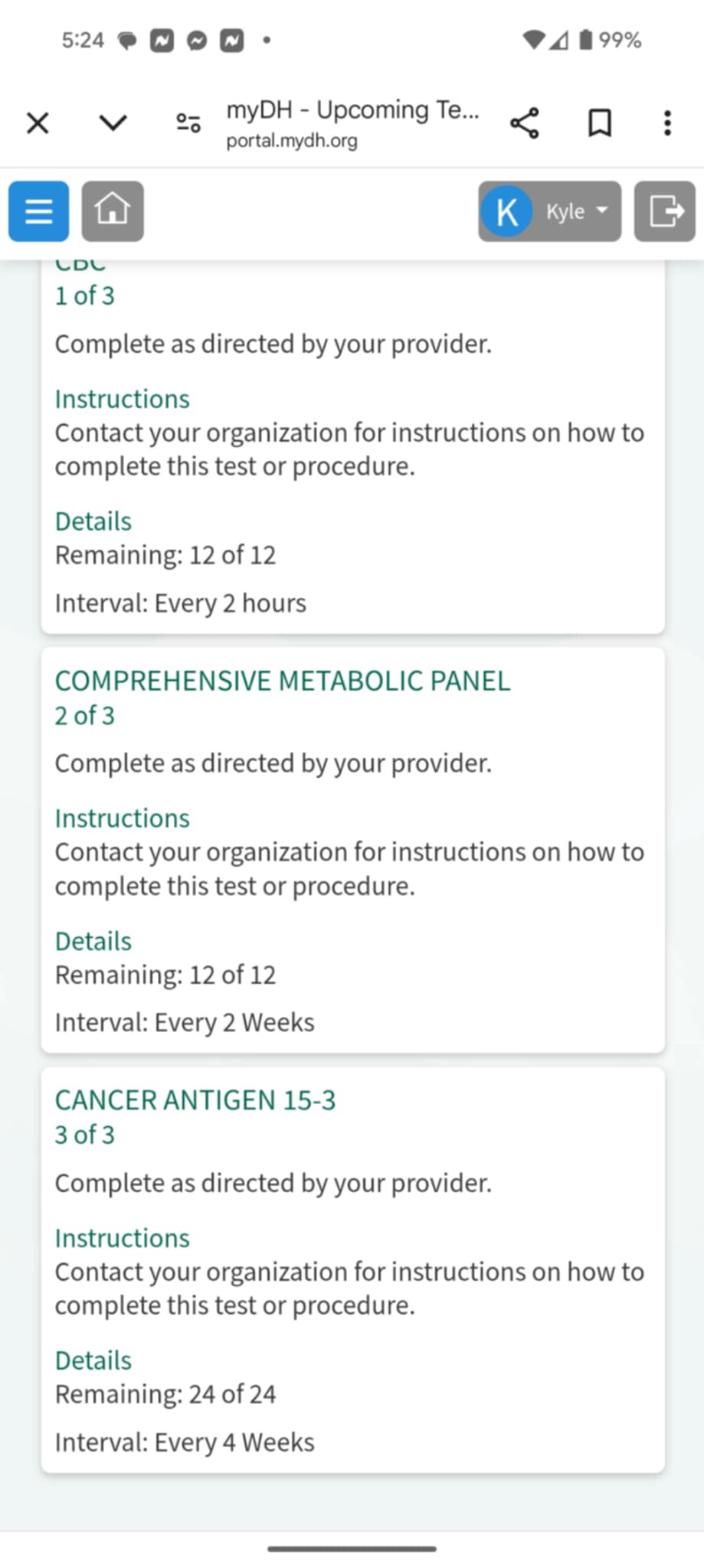Close the browser custom tab
This screenshot has width=704, height=1568.
pos(38,122)
